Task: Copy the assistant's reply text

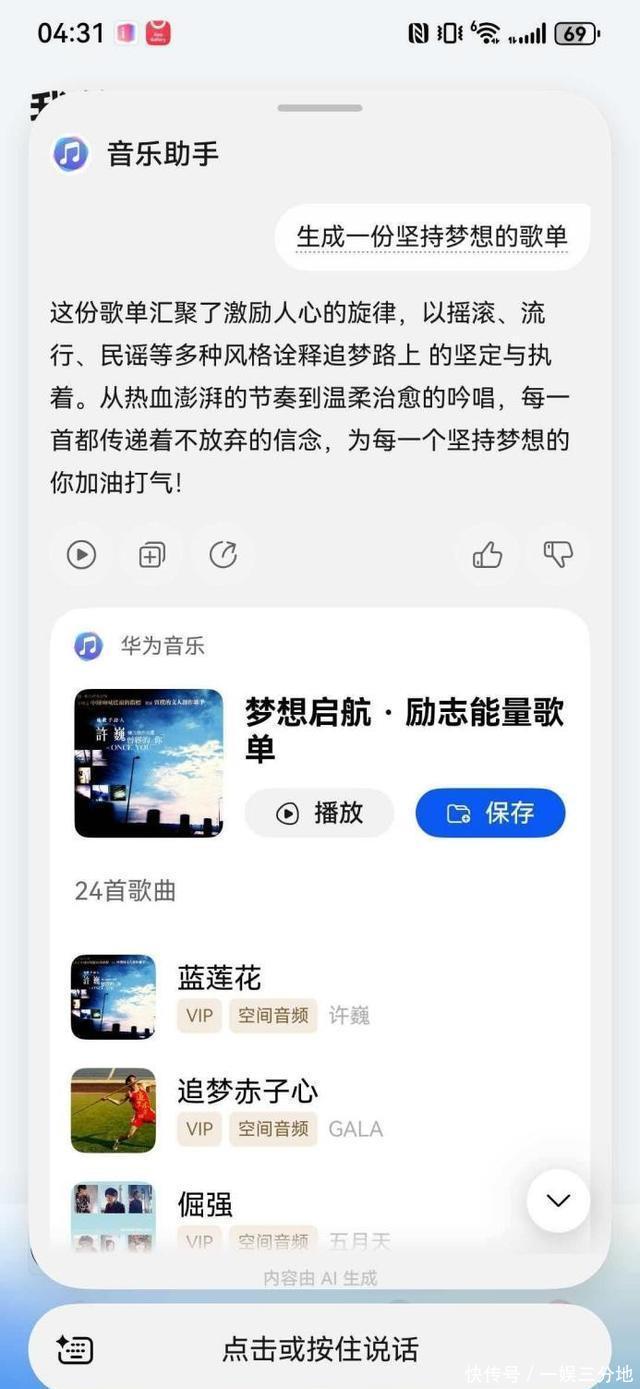Action: click(152, 554)
